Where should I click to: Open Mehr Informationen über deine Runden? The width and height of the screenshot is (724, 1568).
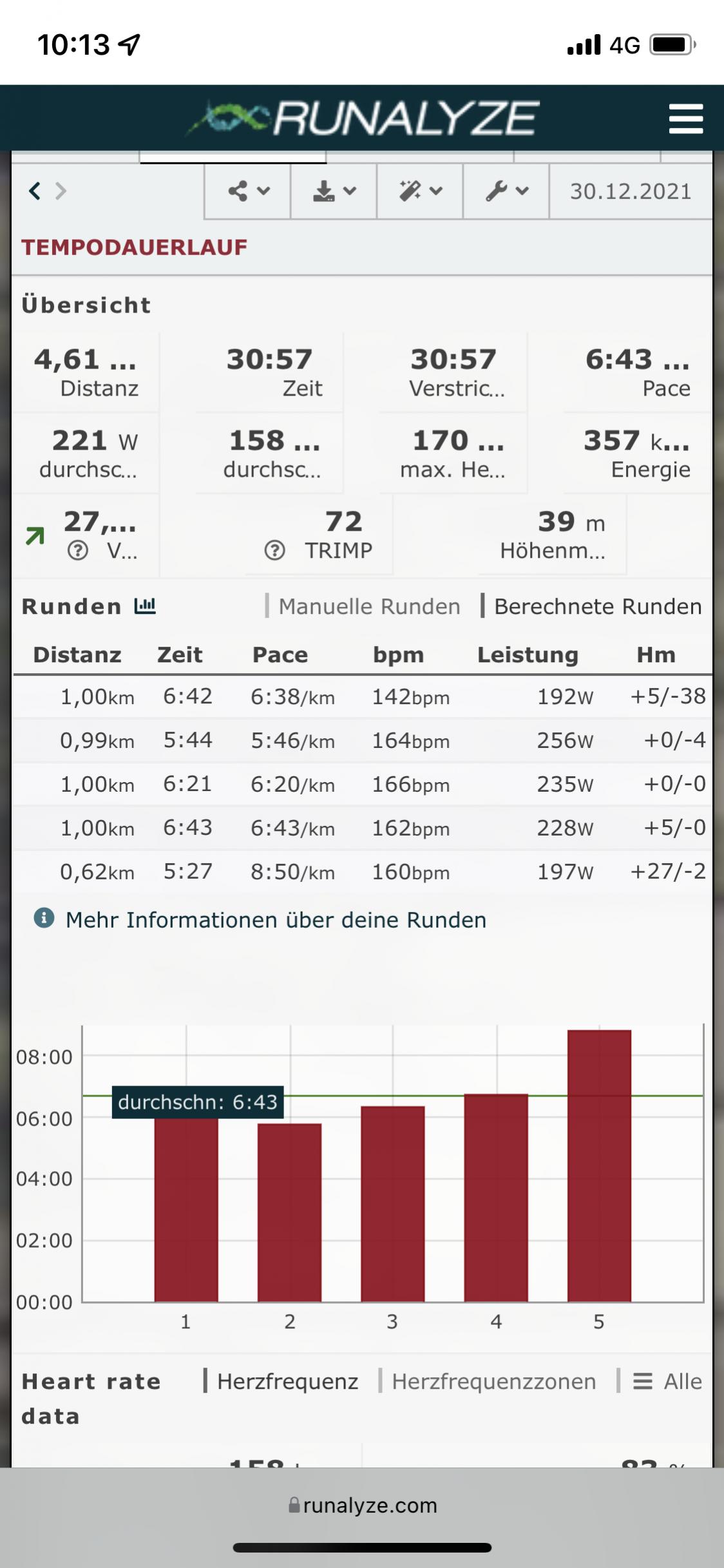[x=276, y=920]
